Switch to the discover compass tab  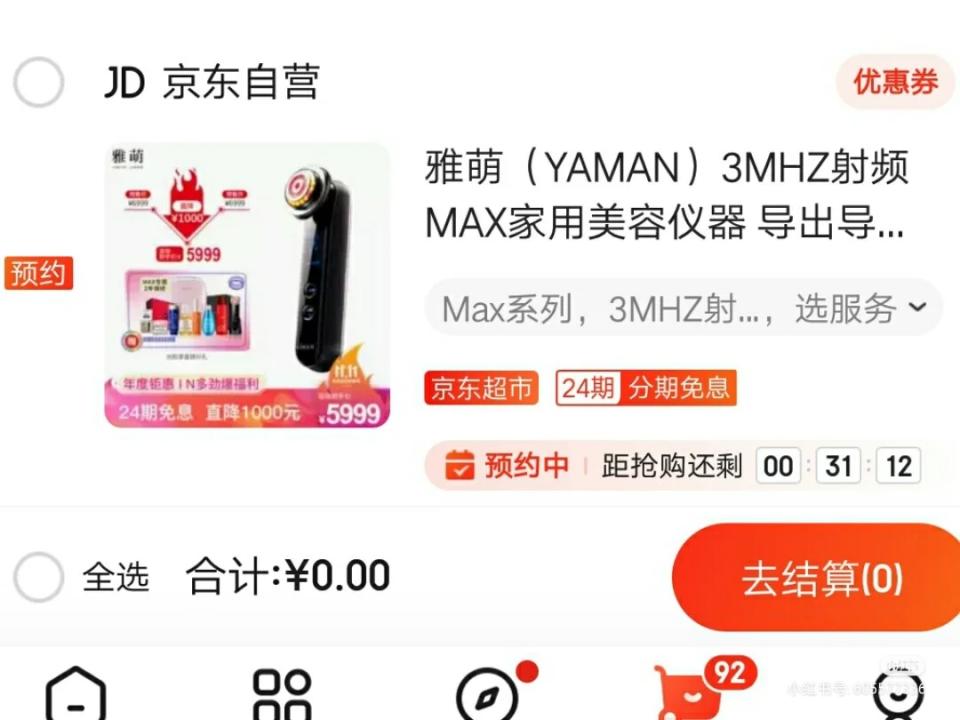tap(487, 695)
